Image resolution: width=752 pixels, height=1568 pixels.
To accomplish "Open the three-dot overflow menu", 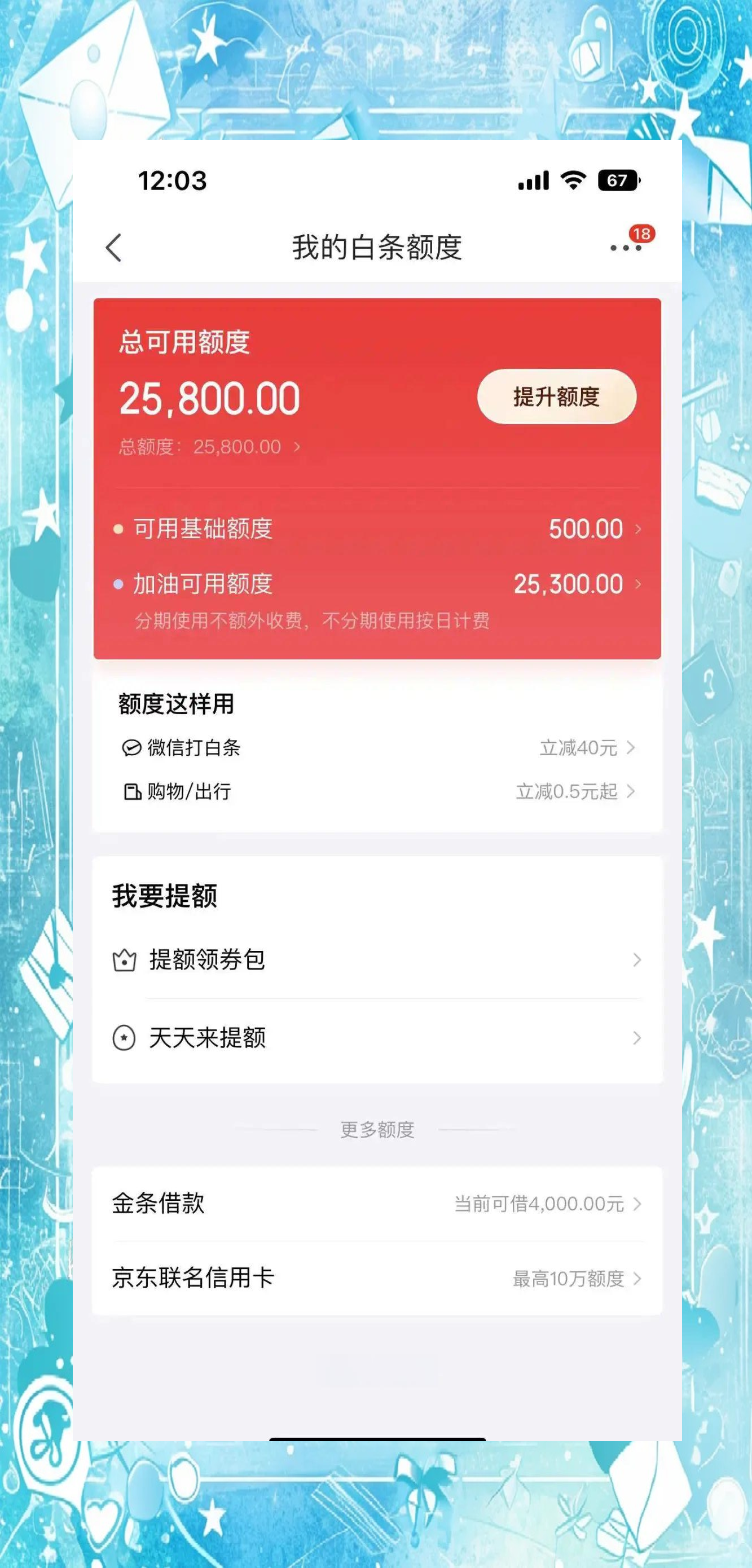I will point(626,248).
